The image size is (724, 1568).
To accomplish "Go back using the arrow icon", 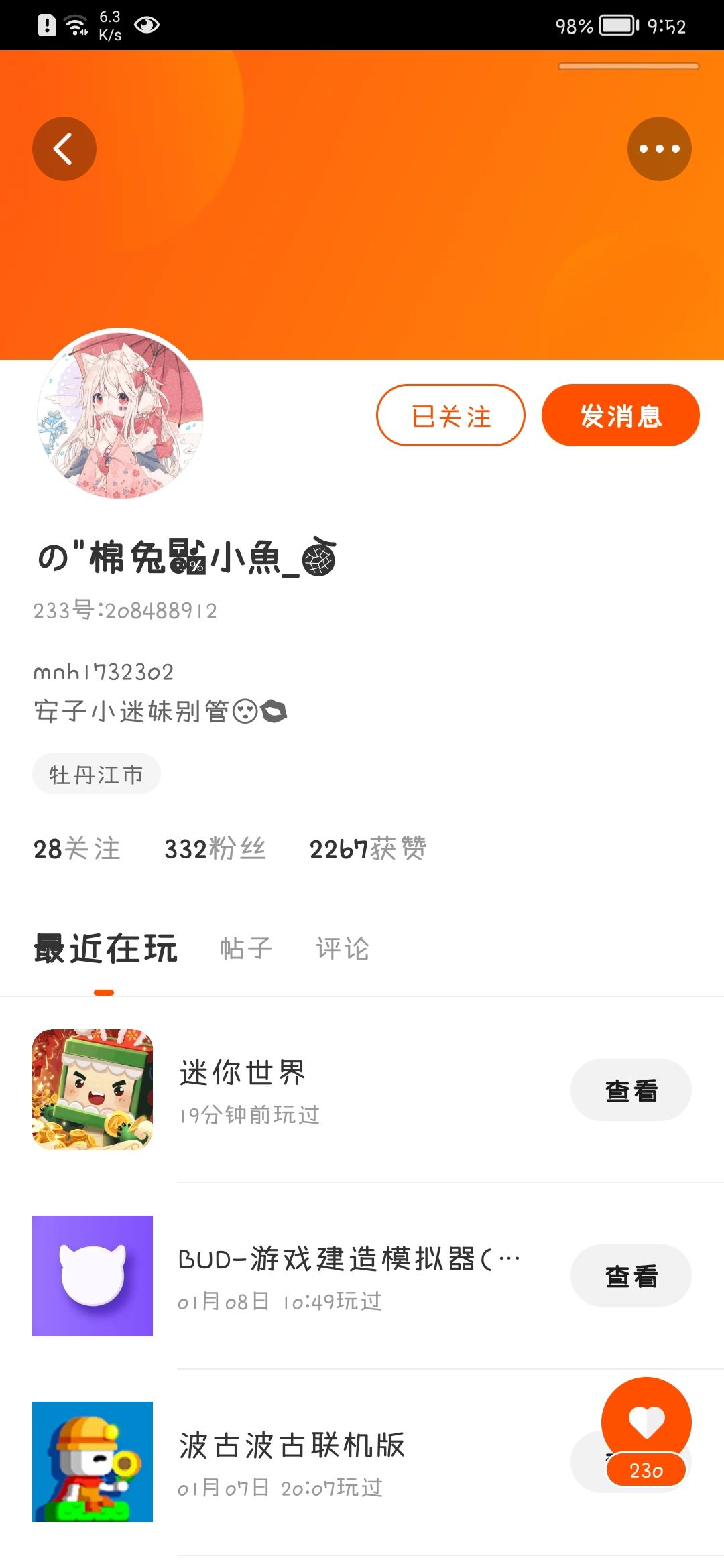I will (64, 149).
